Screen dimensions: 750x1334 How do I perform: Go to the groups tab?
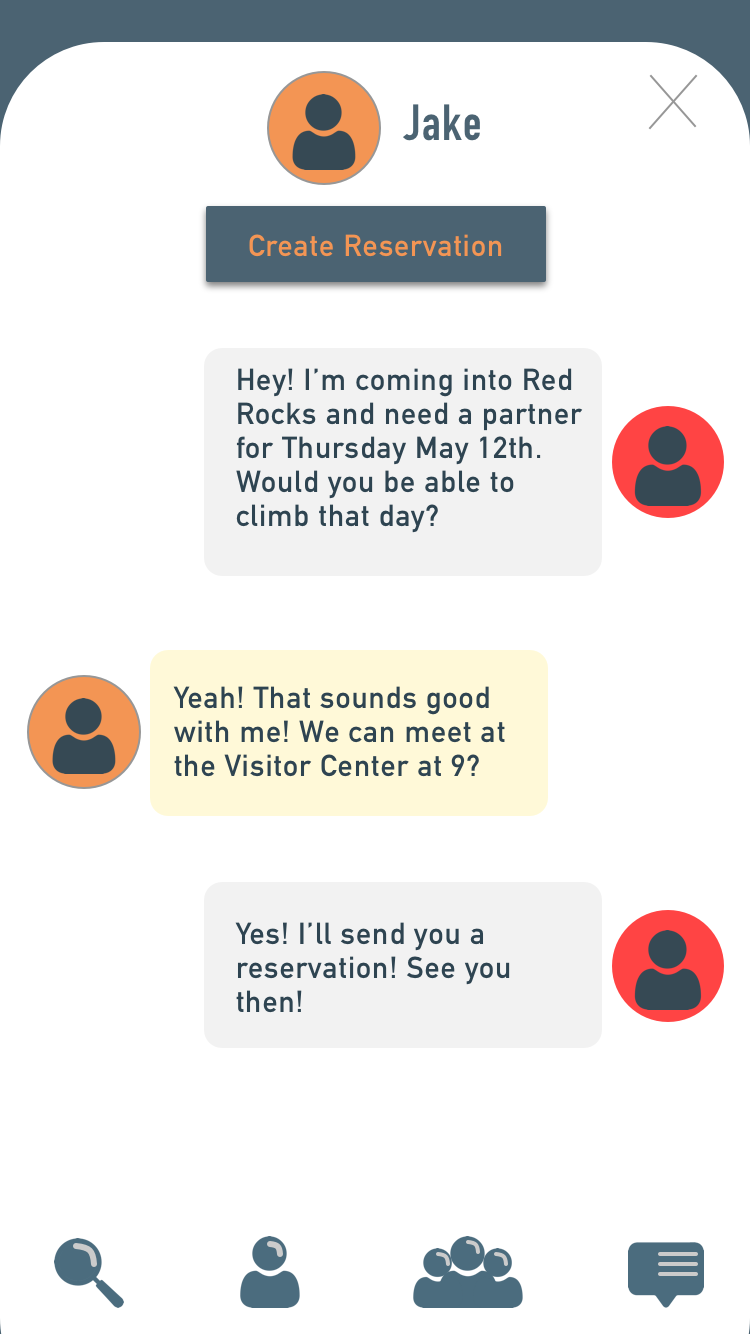[x=467, y=1272]
